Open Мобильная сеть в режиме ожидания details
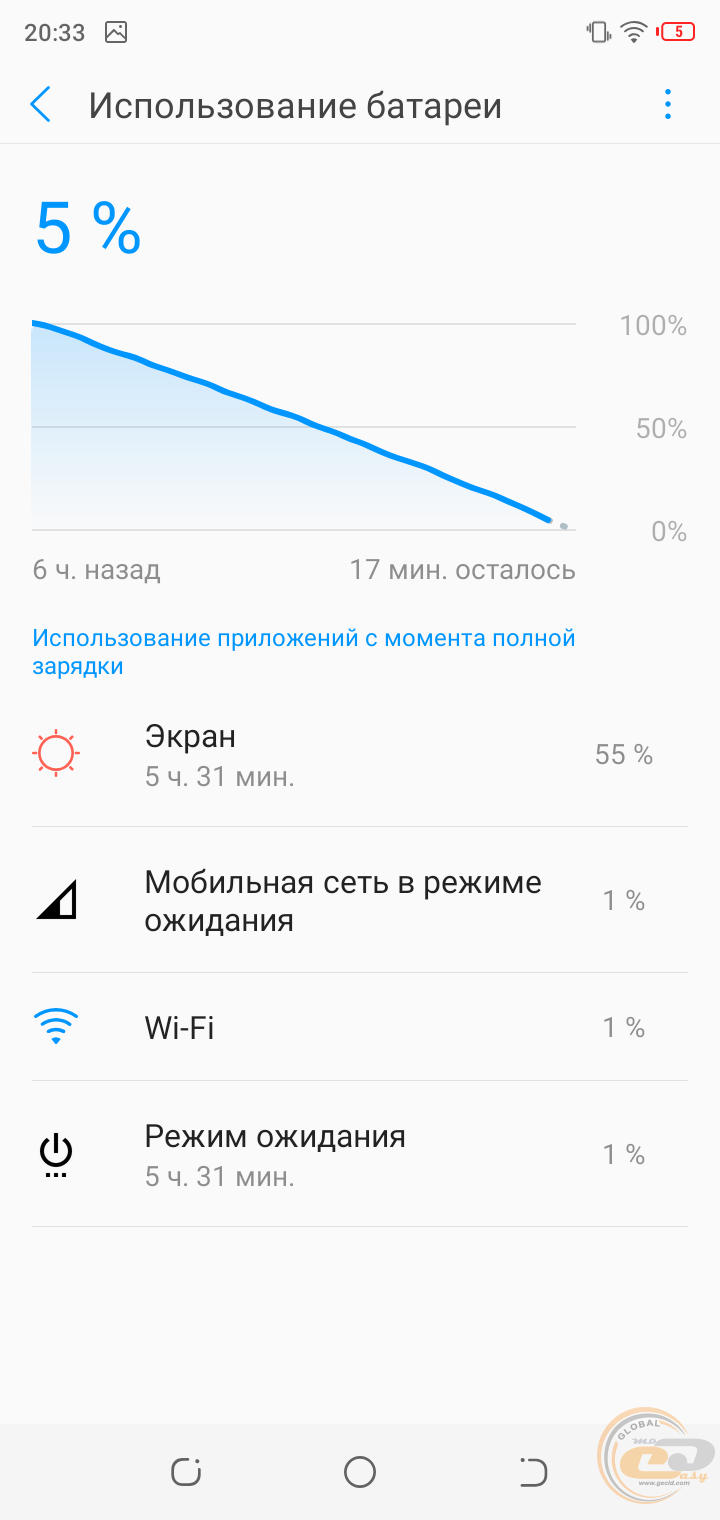Image resolution: width=720 pixels, height=1520 pixels. pyautogui.click(x=360, y=900)
